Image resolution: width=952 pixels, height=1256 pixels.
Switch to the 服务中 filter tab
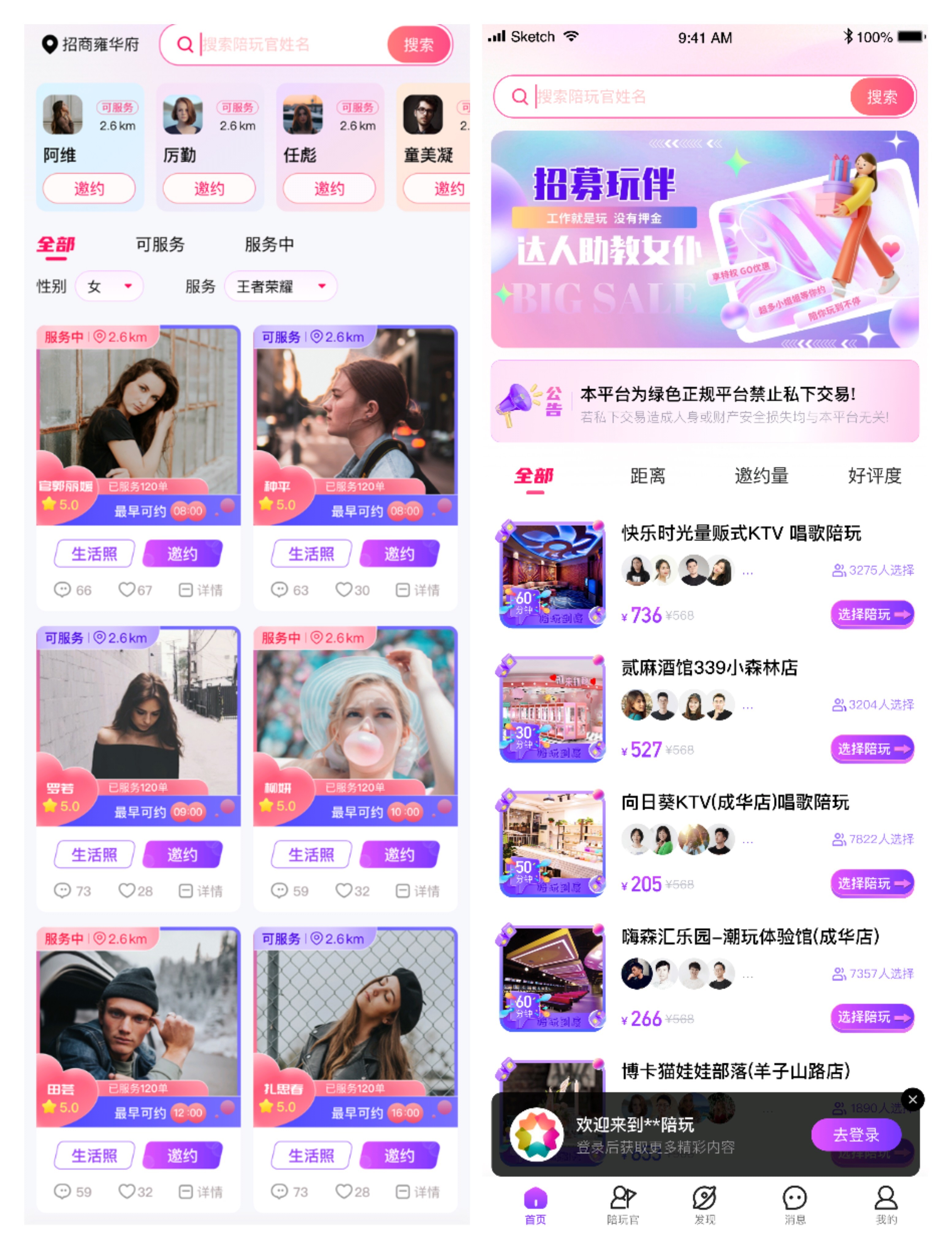[x=269, y=245]
